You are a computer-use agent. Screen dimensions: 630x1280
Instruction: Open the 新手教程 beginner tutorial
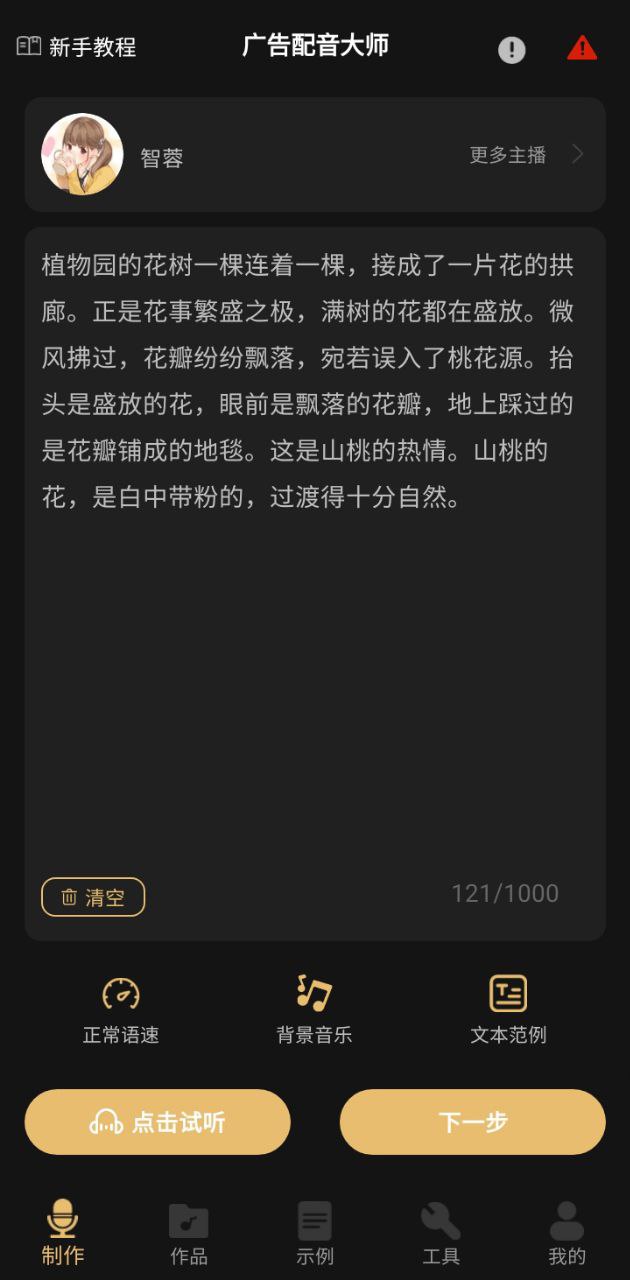point(76,47)
